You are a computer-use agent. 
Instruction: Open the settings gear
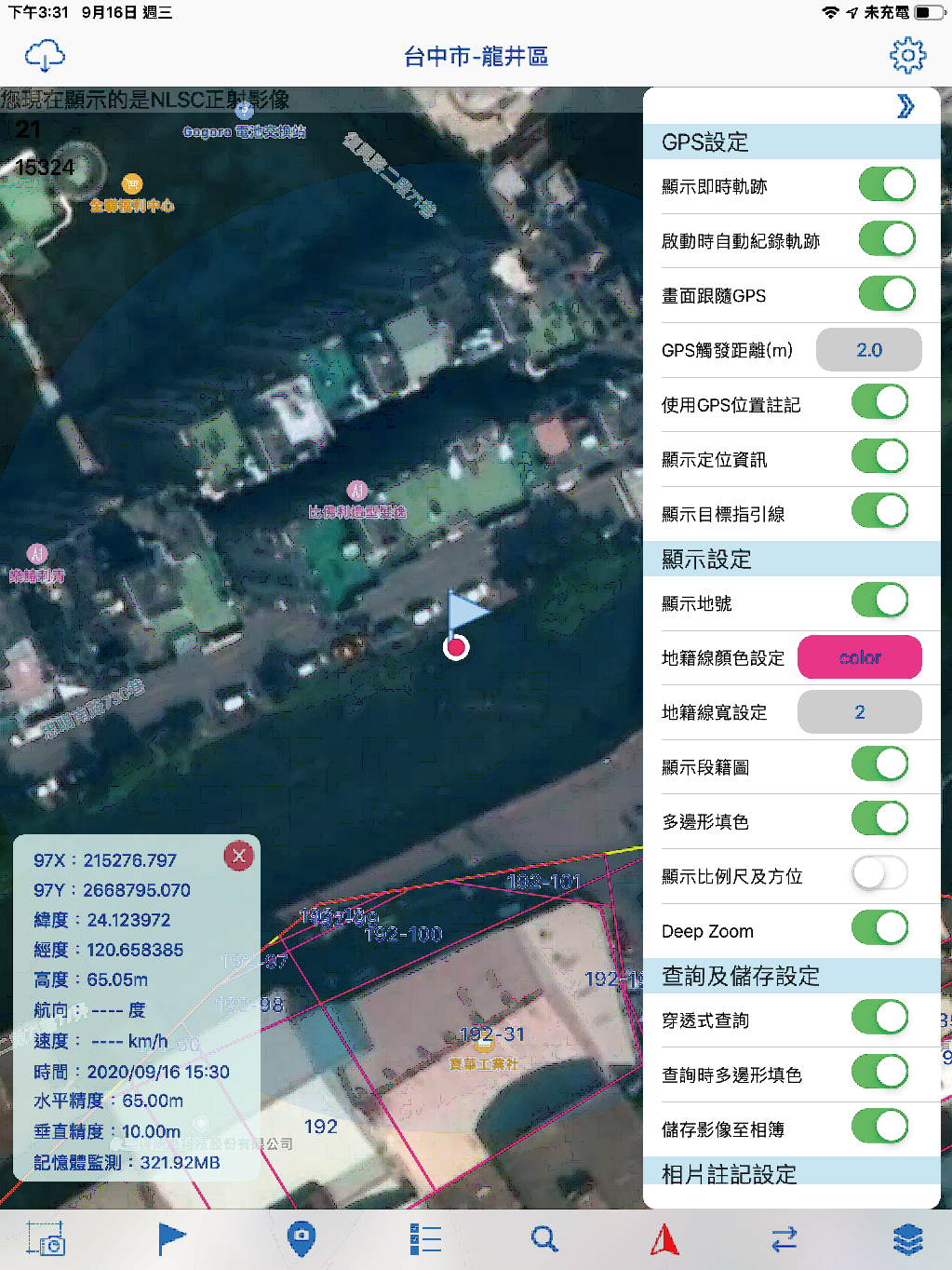point(907,56)
